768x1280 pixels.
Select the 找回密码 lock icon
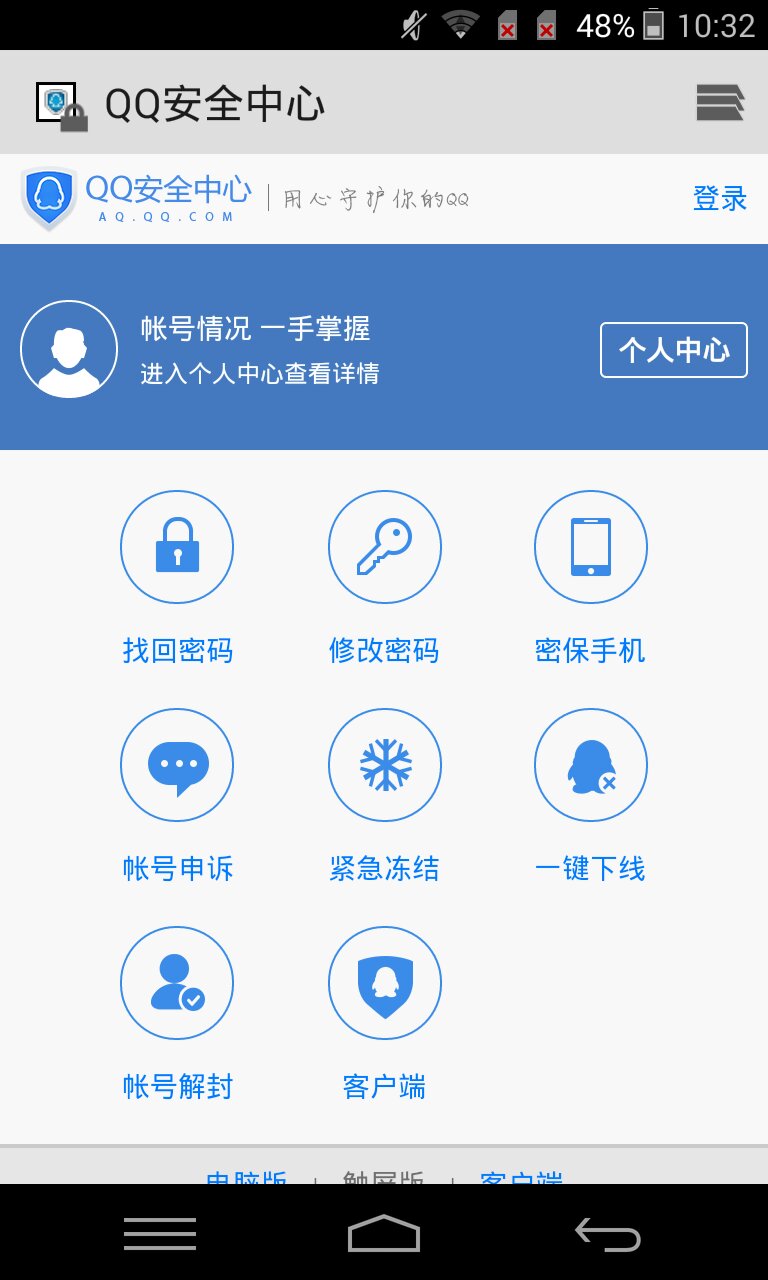click(x=177, y=547)
